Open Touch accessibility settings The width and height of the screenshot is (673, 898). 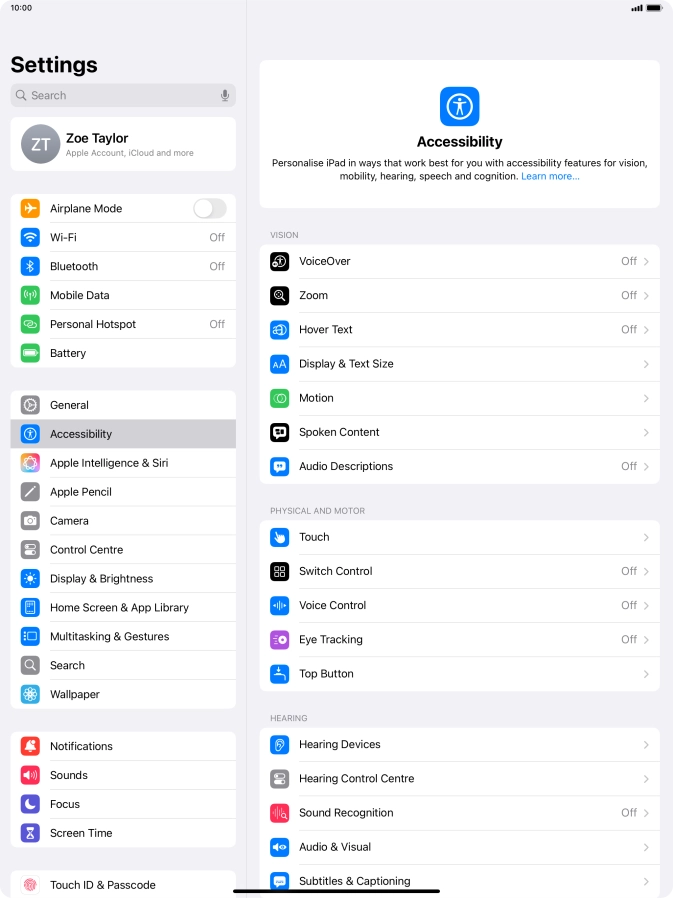pyautogui.click(x=459, y=537)
